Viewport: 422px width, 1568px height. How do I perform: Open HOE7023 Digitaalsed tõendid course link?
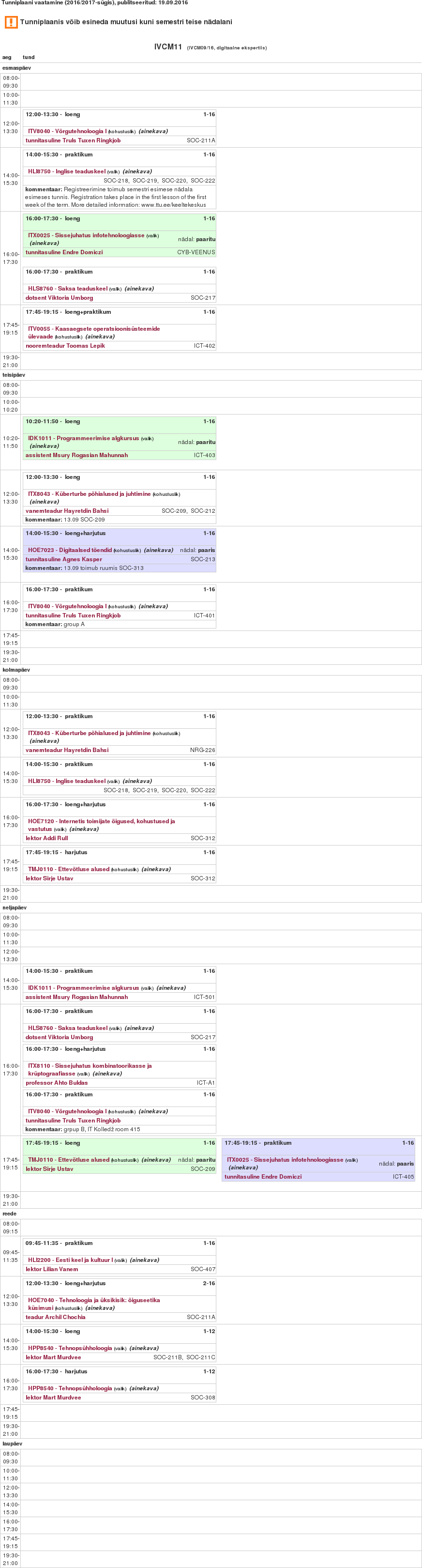69,550
